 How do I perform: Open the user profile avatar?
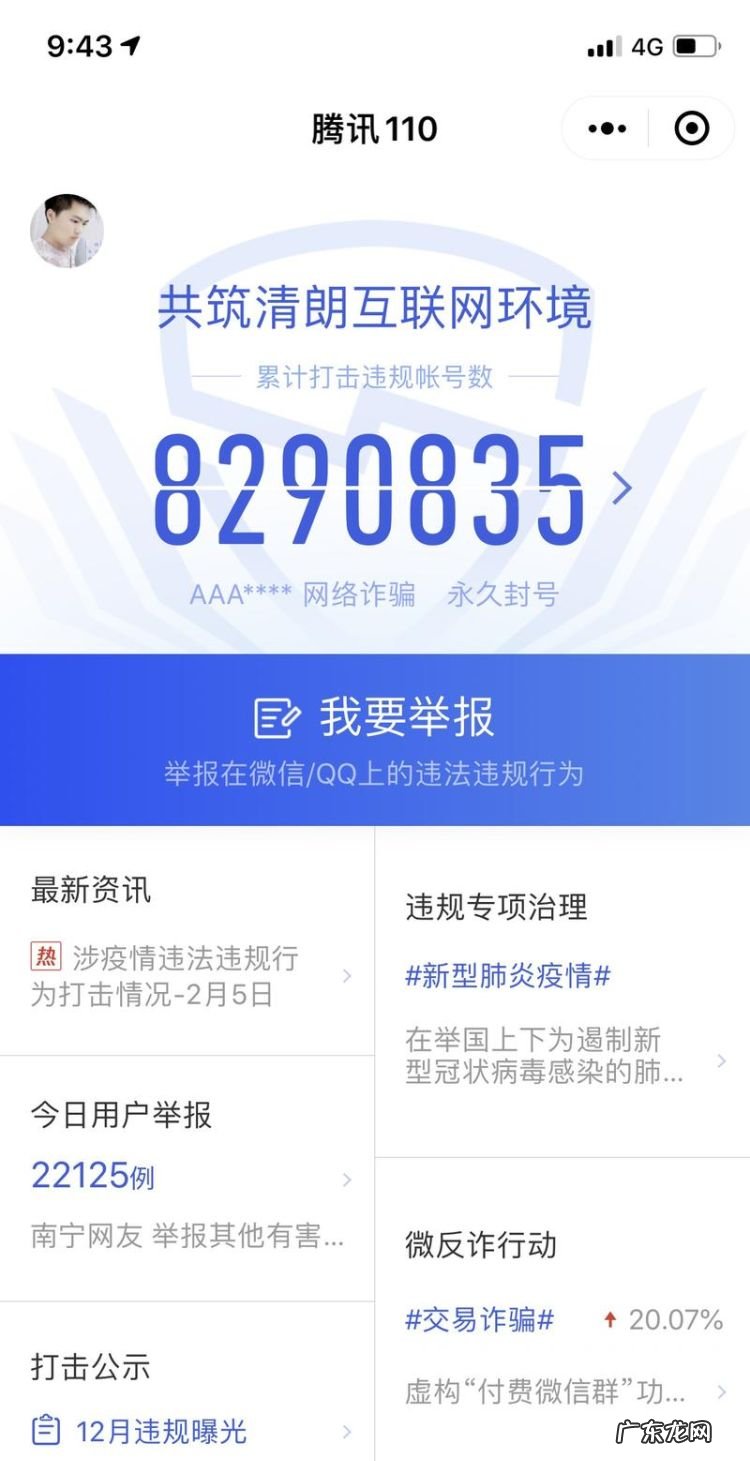(x=67, y=231)
